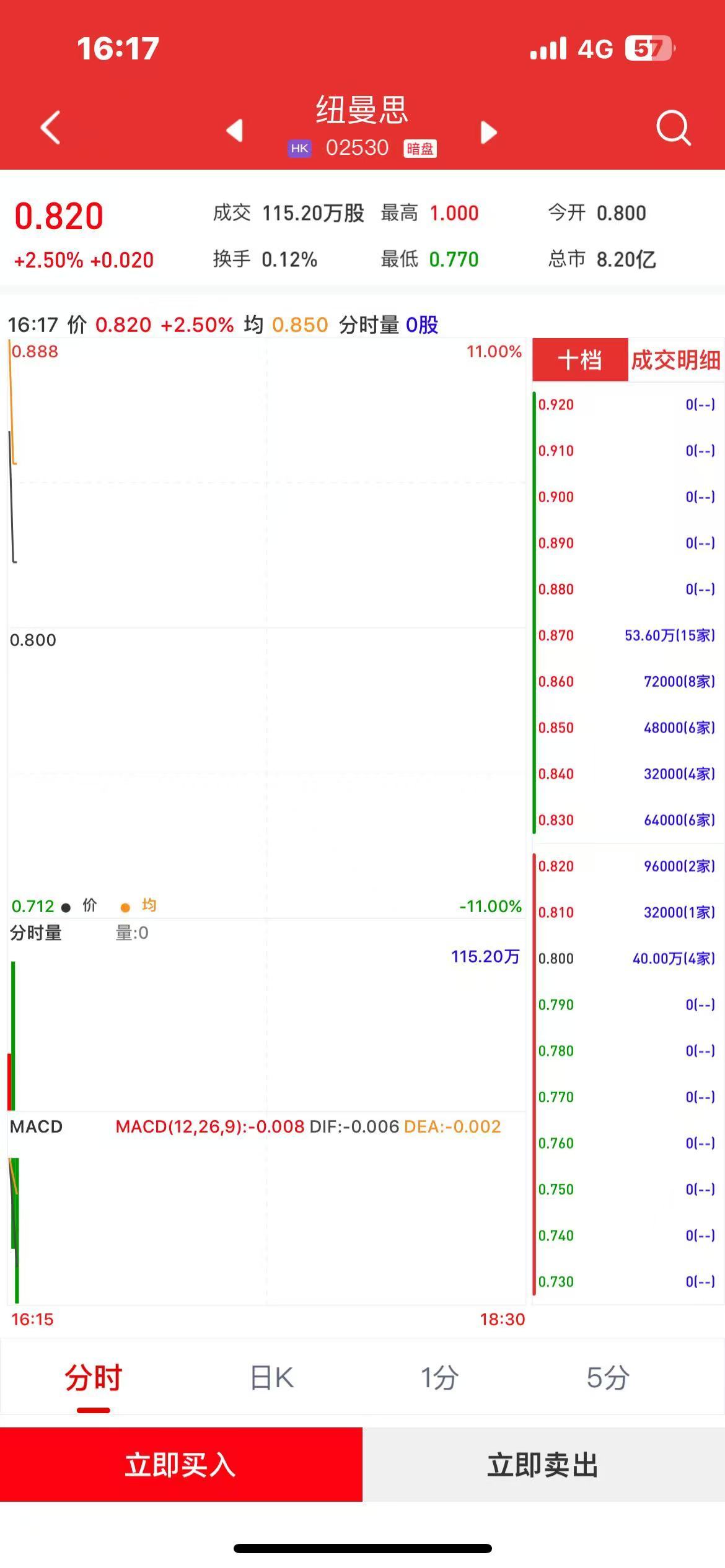Viewport: 725px width, 1568px height.
Task: Open the stock search magnifier
Action: [x=673, y=128]
